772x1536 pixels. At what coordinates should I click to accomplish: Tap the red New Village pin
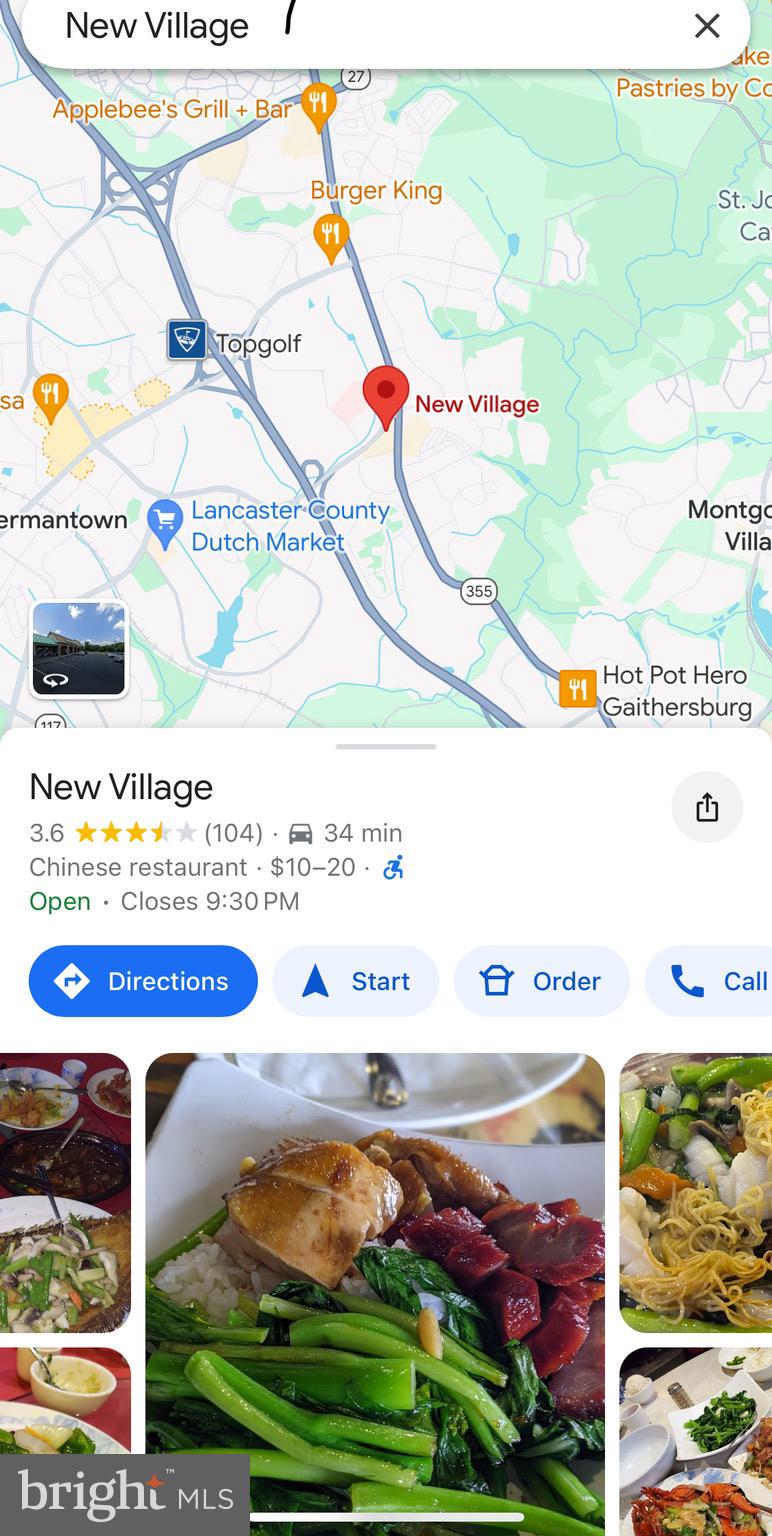385,394
